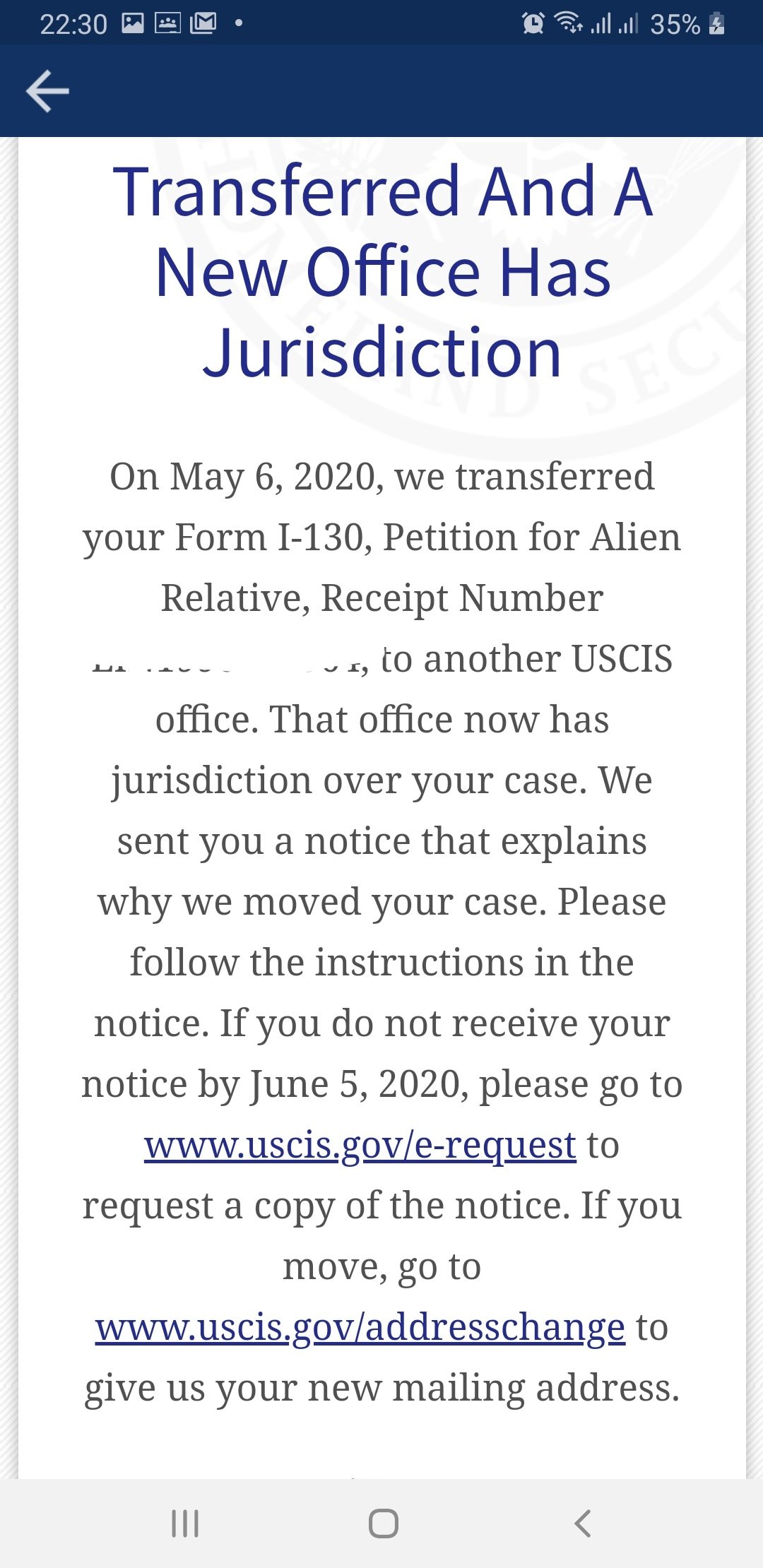Viewport: 763px width, 1568px height.
Task: Open the www.uscis.gov/e-request link
Action: click(360, 1145)
